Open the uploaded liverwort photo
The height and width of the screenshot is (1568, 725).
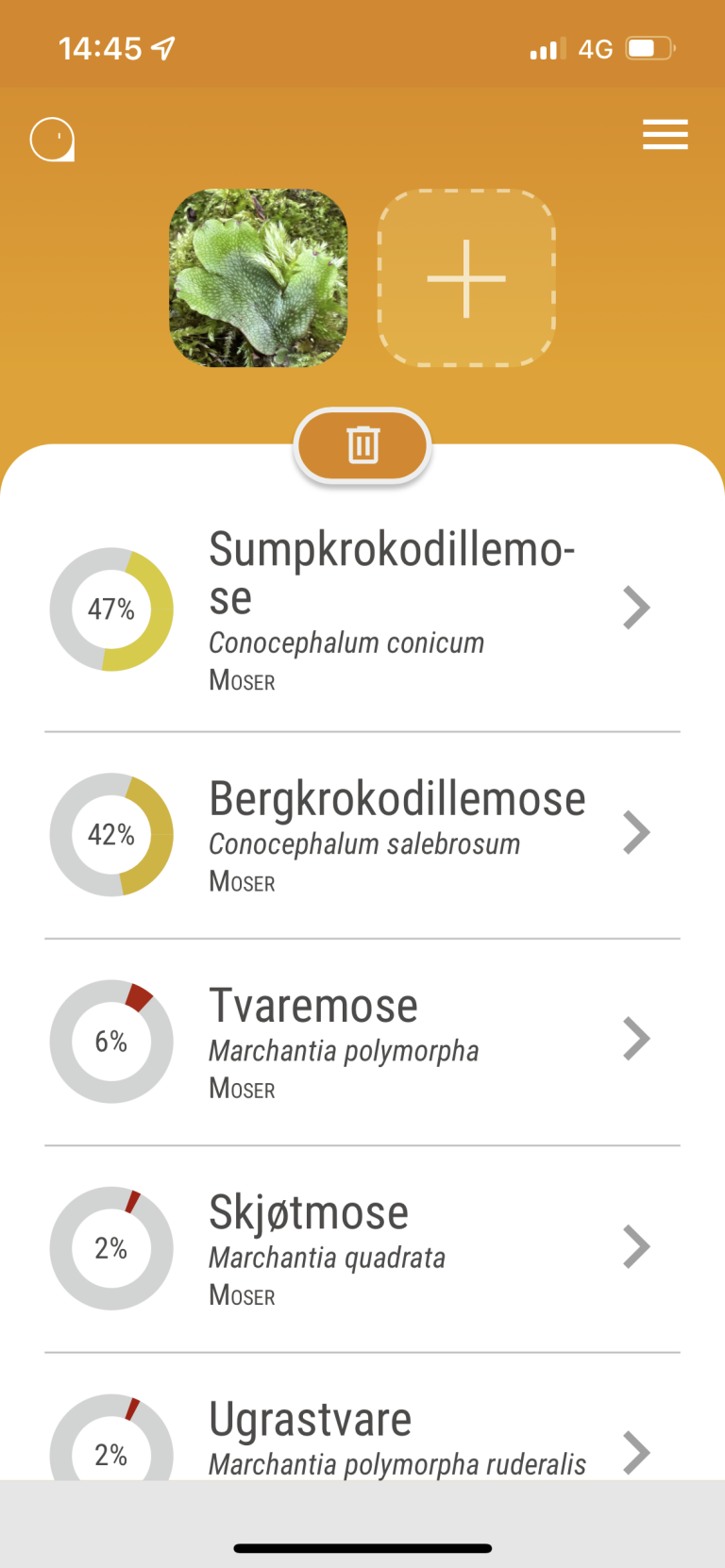click(259, 278)
